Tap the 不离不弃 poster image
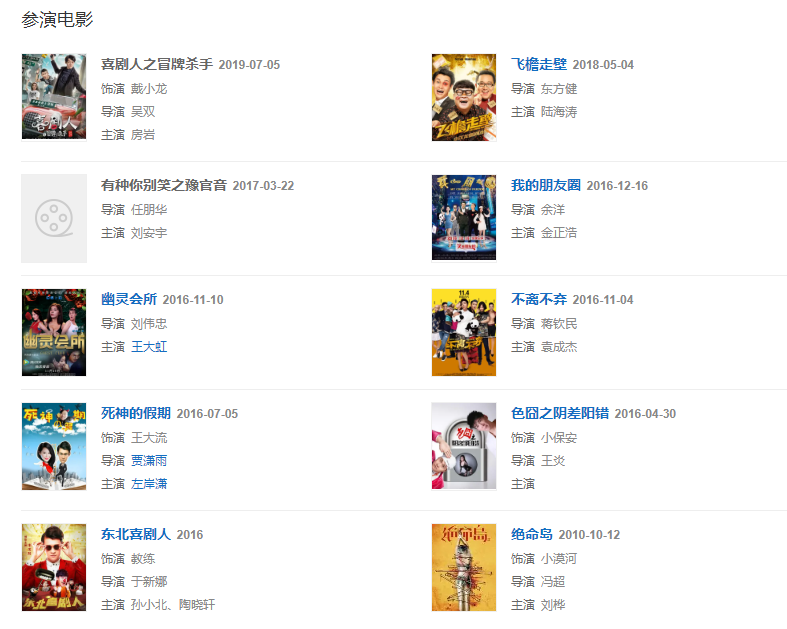787x629 pixels. (x=463, y=332)
